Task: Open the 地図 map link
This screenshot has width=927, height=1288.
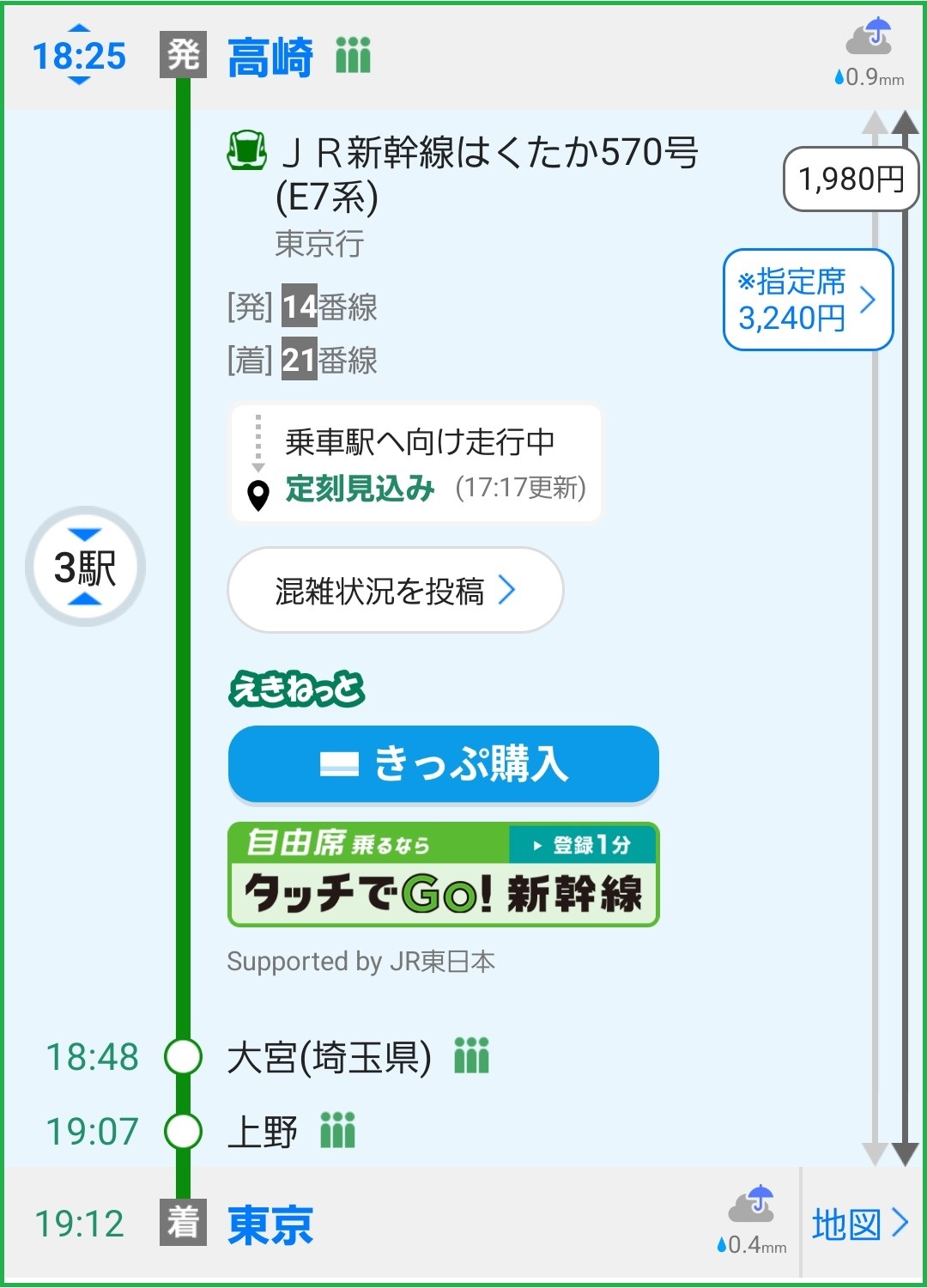Action: tap(859, 1224)
